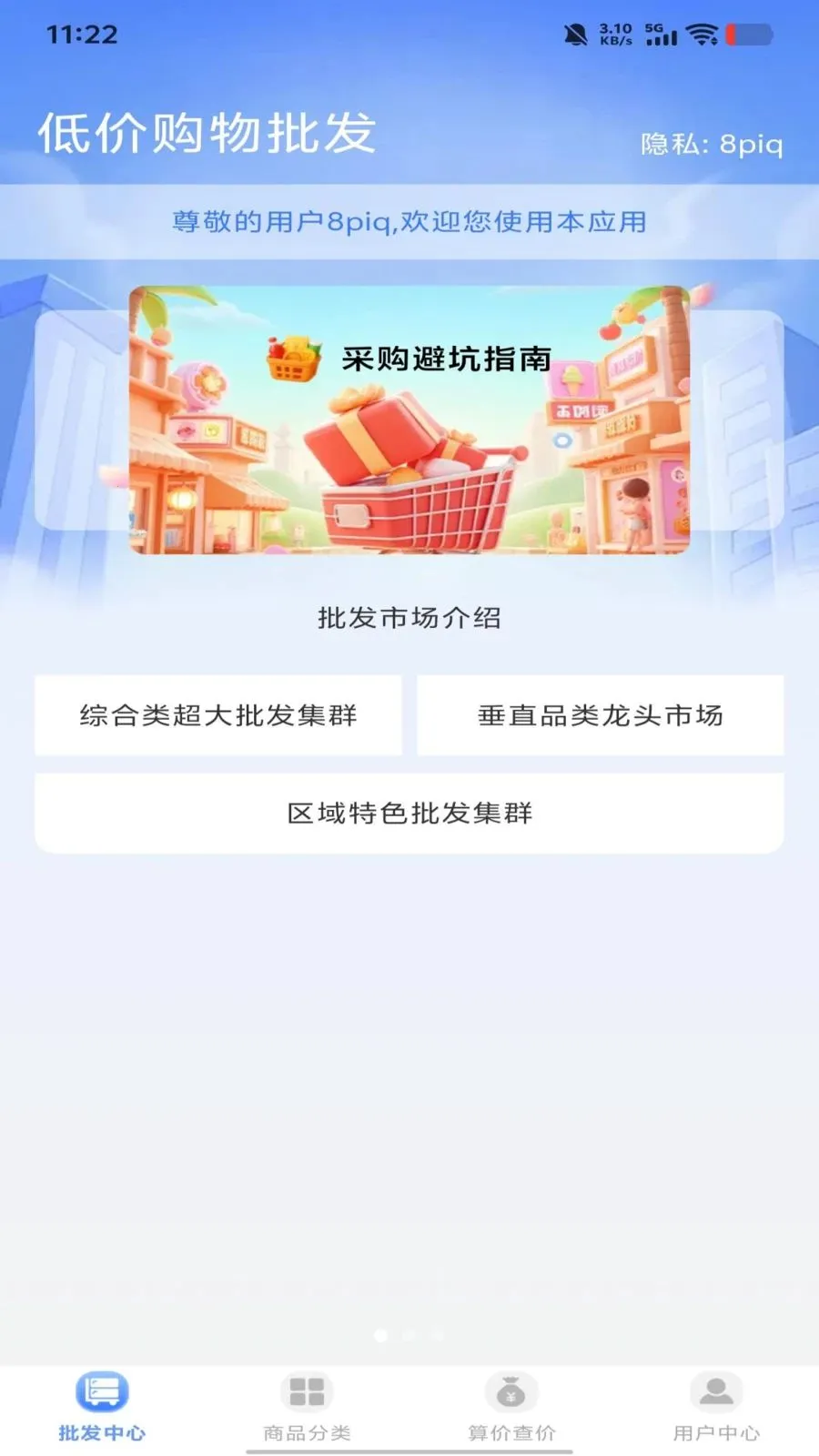
Task: View 区域特色批发集群
Action: 409,813
